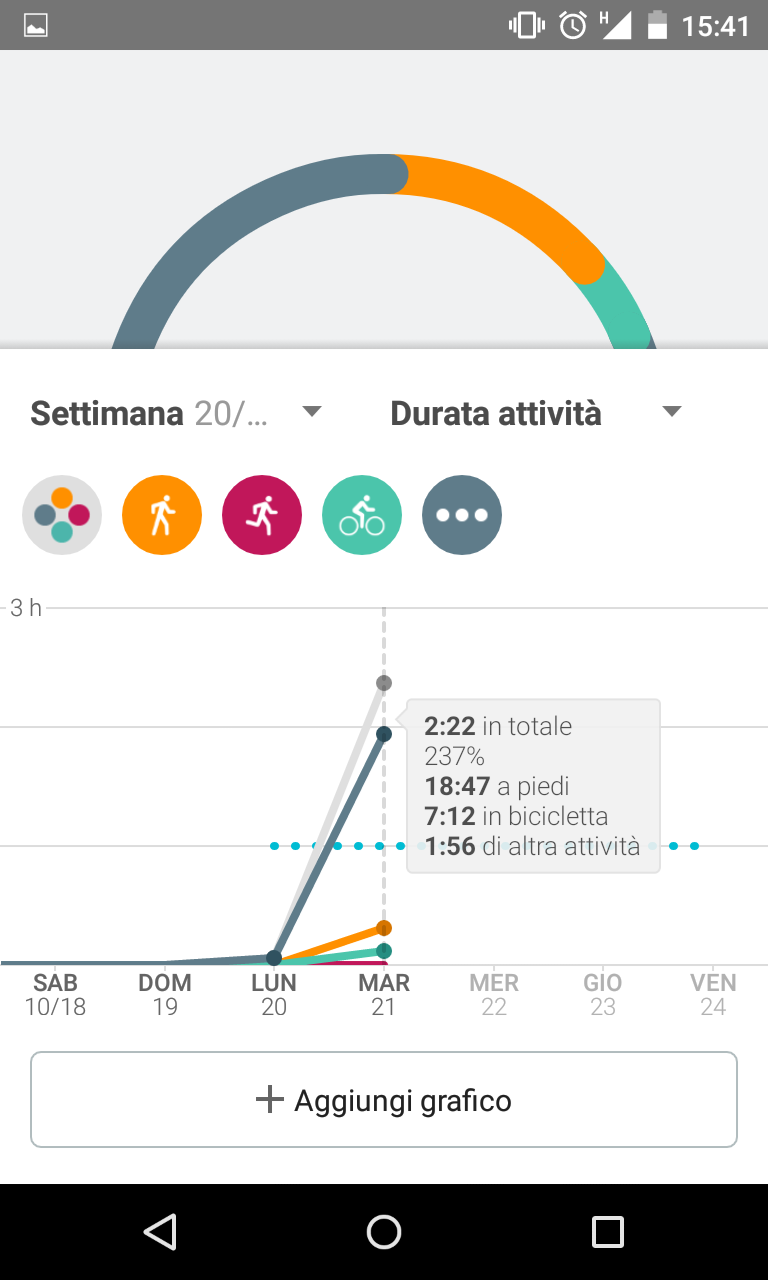Filter chart by walking activity
Viewport: 768px width, 1280px height.
(162, 515)
